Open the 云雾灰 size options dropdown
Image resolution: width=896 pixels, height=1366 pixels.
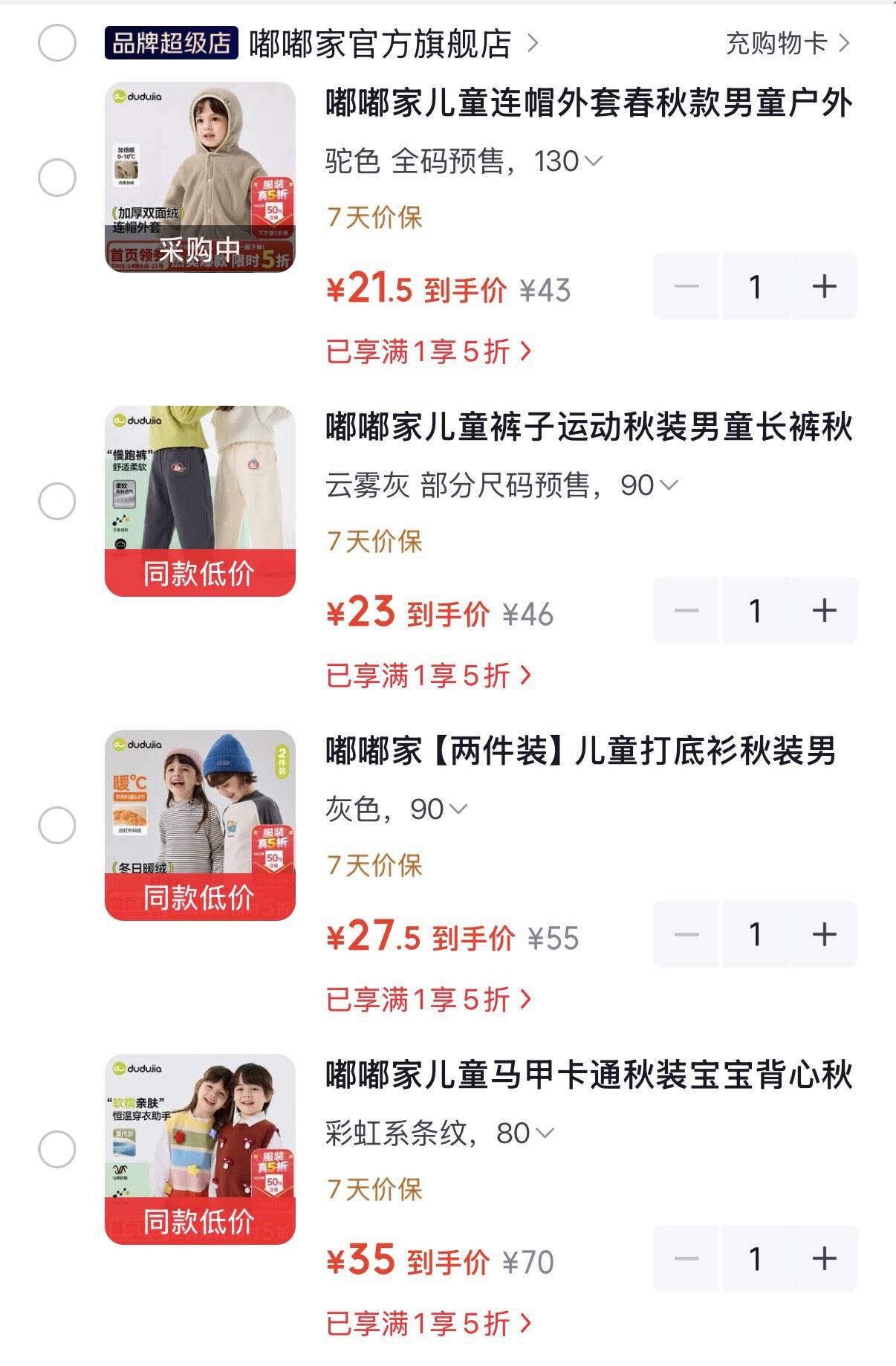tap(502, 485)
